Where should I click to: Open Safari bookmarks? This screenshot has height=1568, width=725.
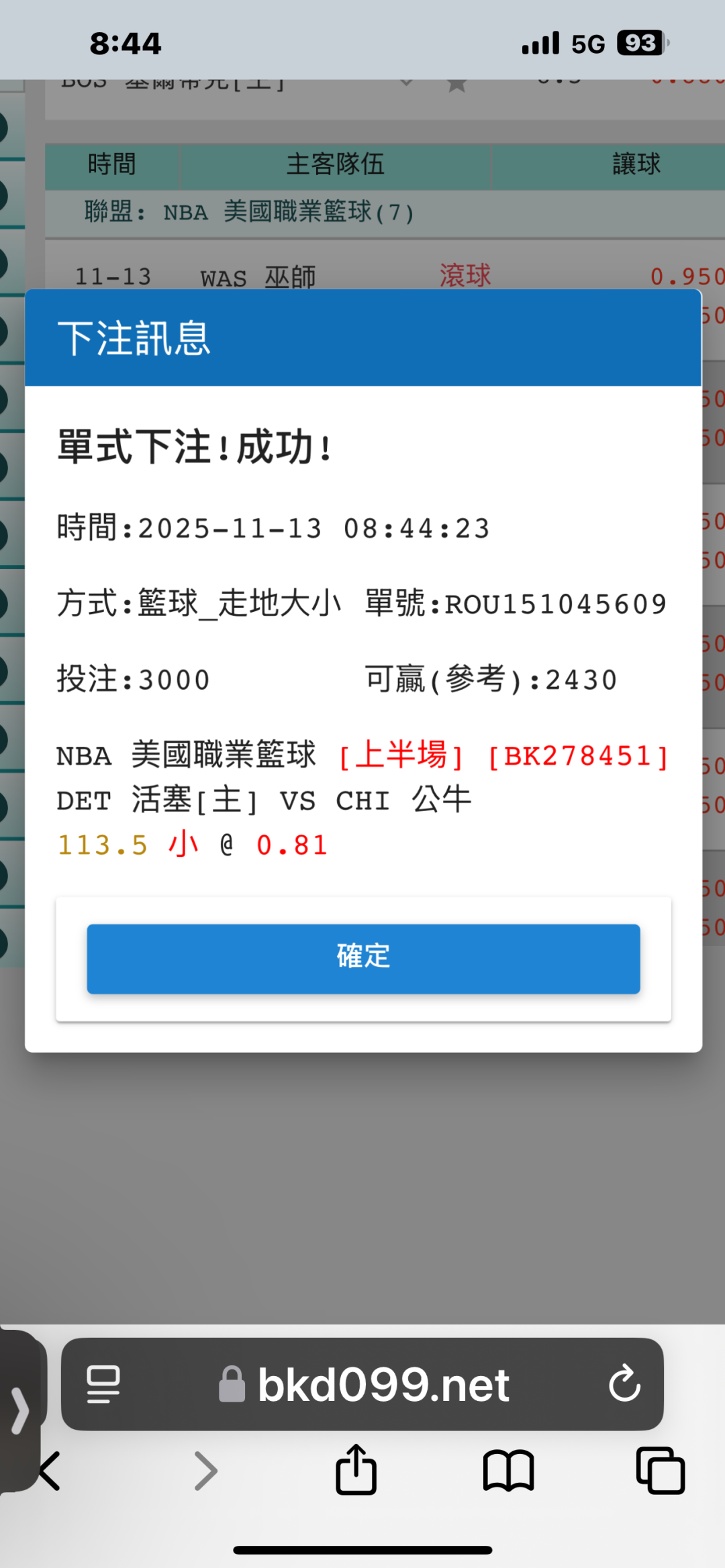[x=508, y=1471]
